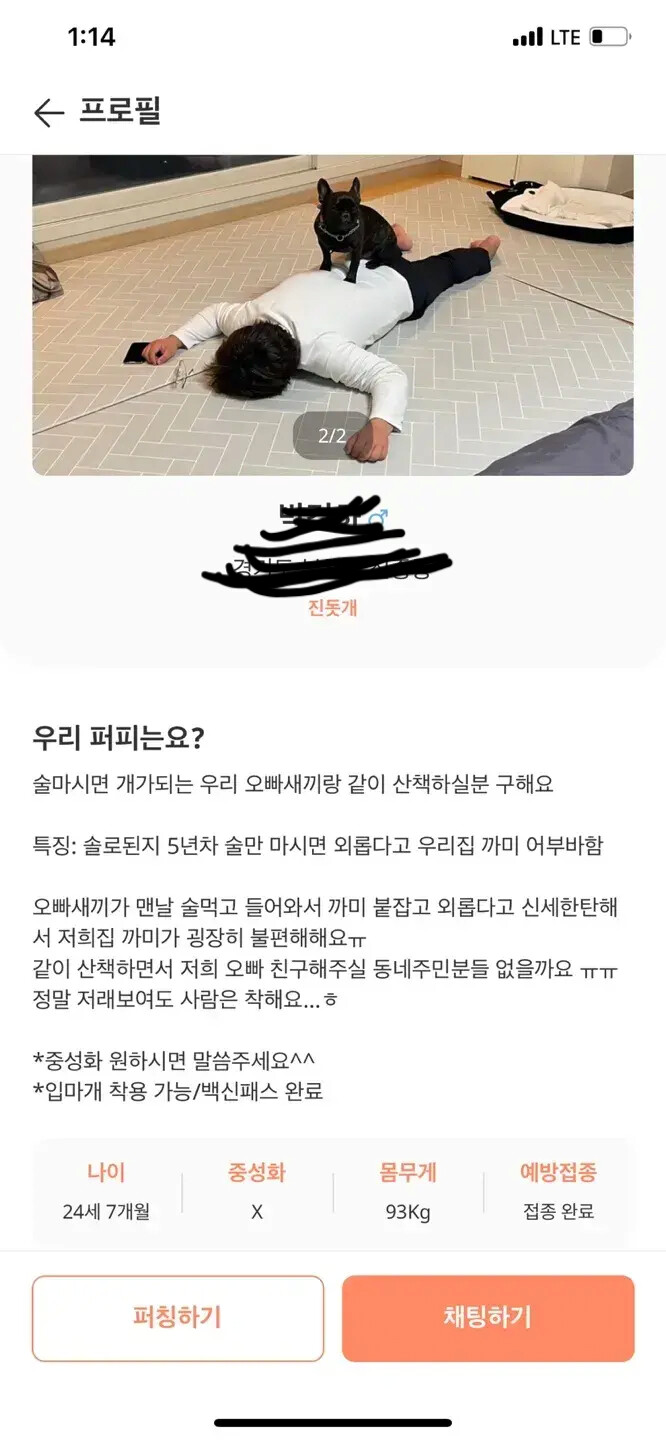Open the profile photo of the dog
Viewport: 666px width, 1440px height.
(332, 314)
